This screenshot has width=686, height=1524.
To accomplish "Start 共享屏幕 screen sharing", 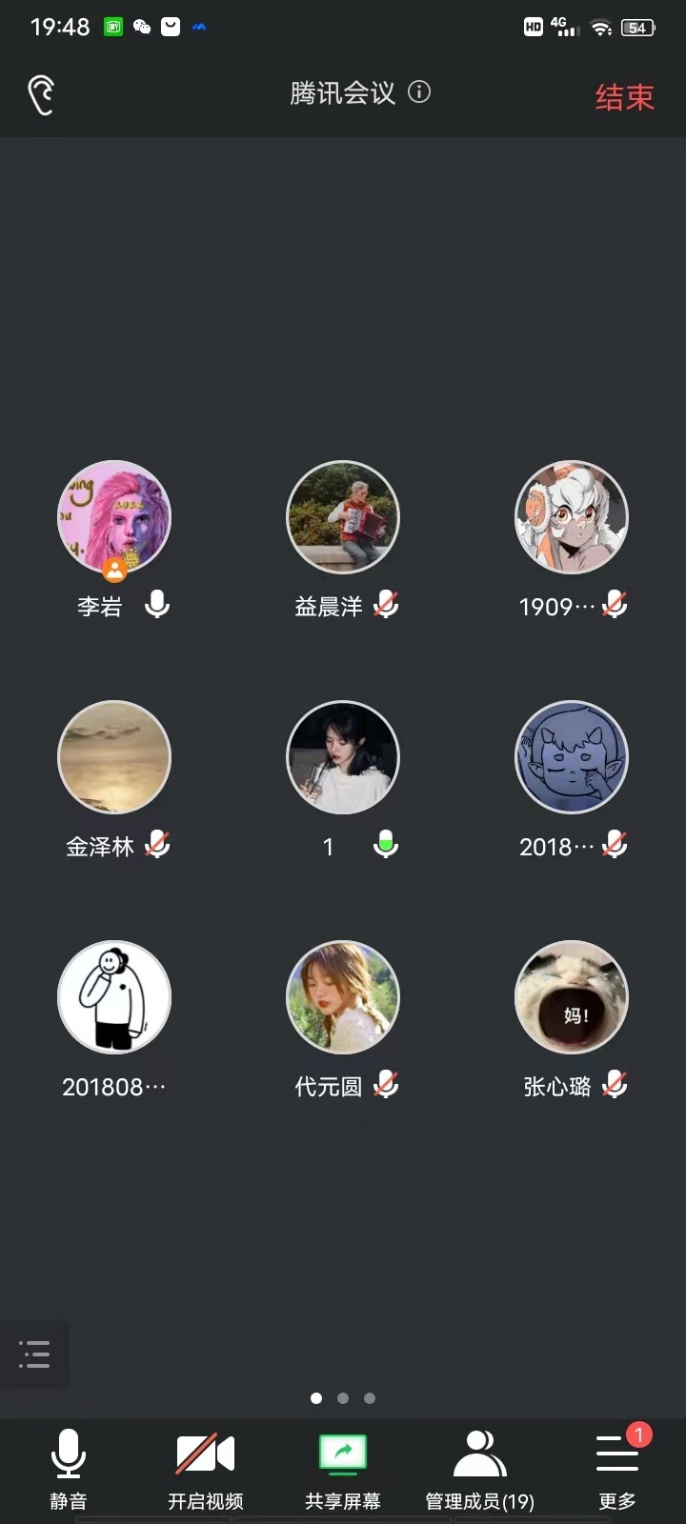I will 342,1467.
